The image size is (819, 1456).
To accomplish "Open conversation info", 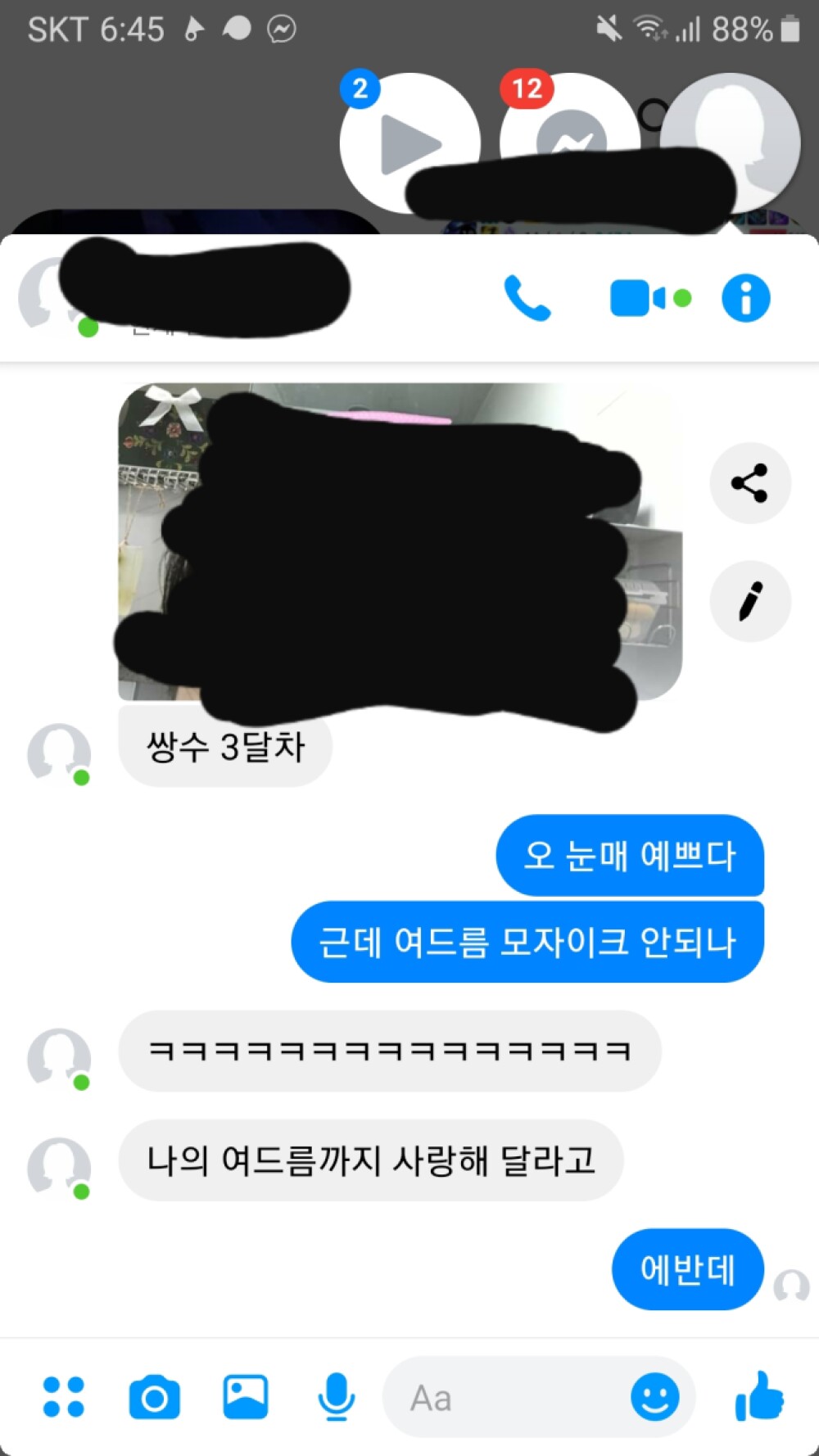I will [x=745, y=298].
